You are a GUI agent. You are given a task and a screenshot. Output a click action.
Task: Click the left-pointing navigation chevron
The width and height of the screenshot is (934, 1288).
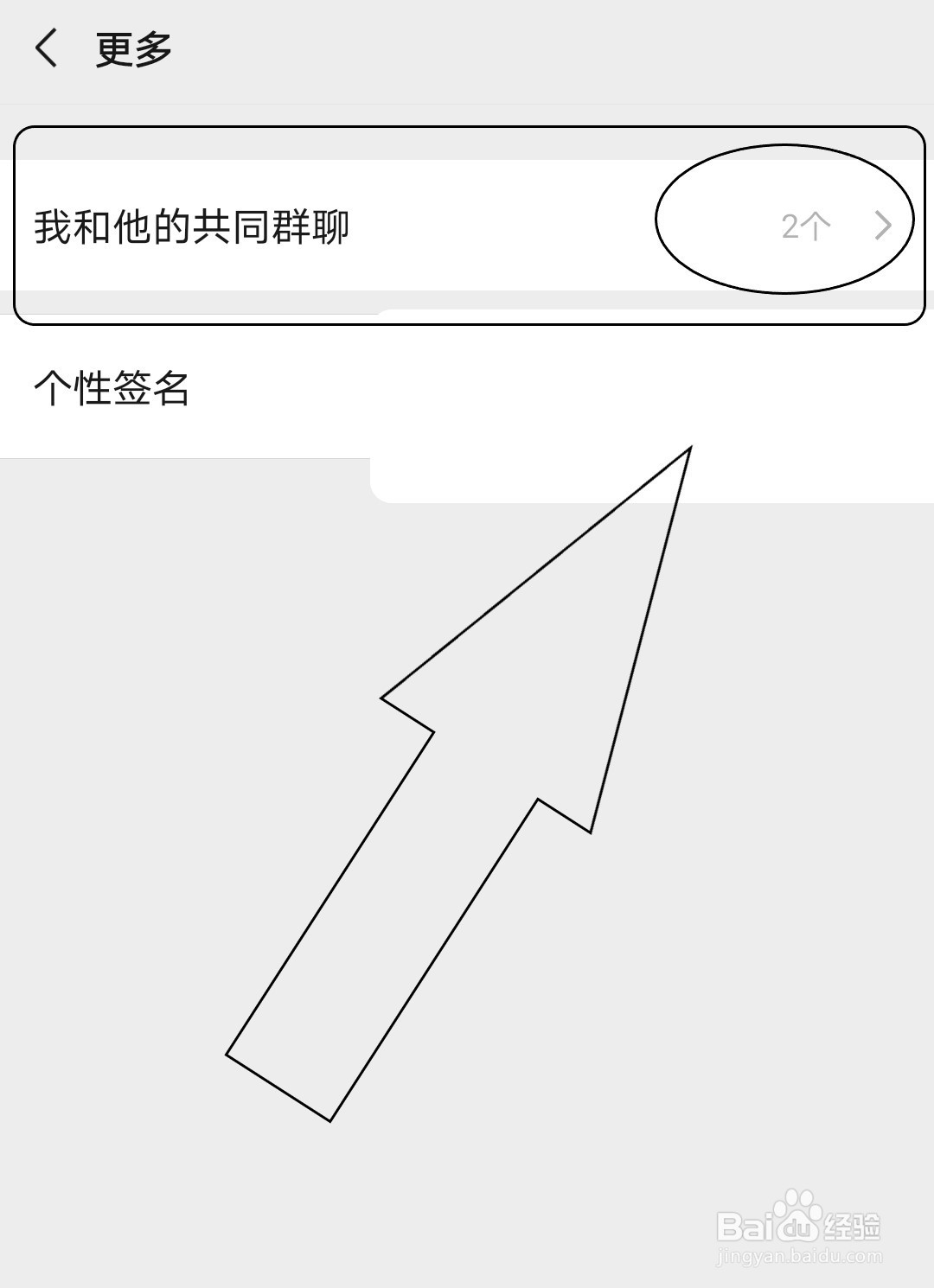(47, 49)
